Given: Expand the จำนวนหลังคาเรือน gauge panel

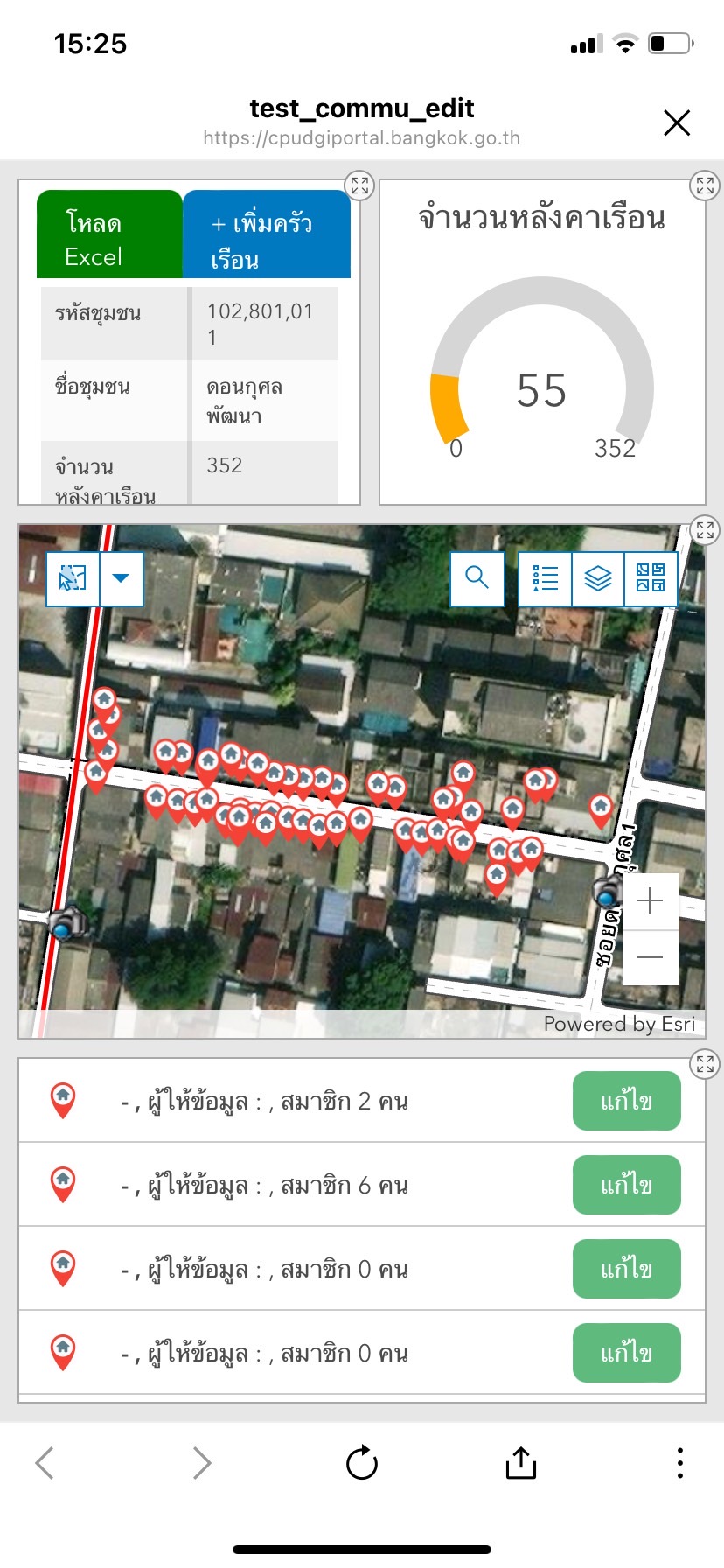Looking at the screenshot, I should pos(705,185).
